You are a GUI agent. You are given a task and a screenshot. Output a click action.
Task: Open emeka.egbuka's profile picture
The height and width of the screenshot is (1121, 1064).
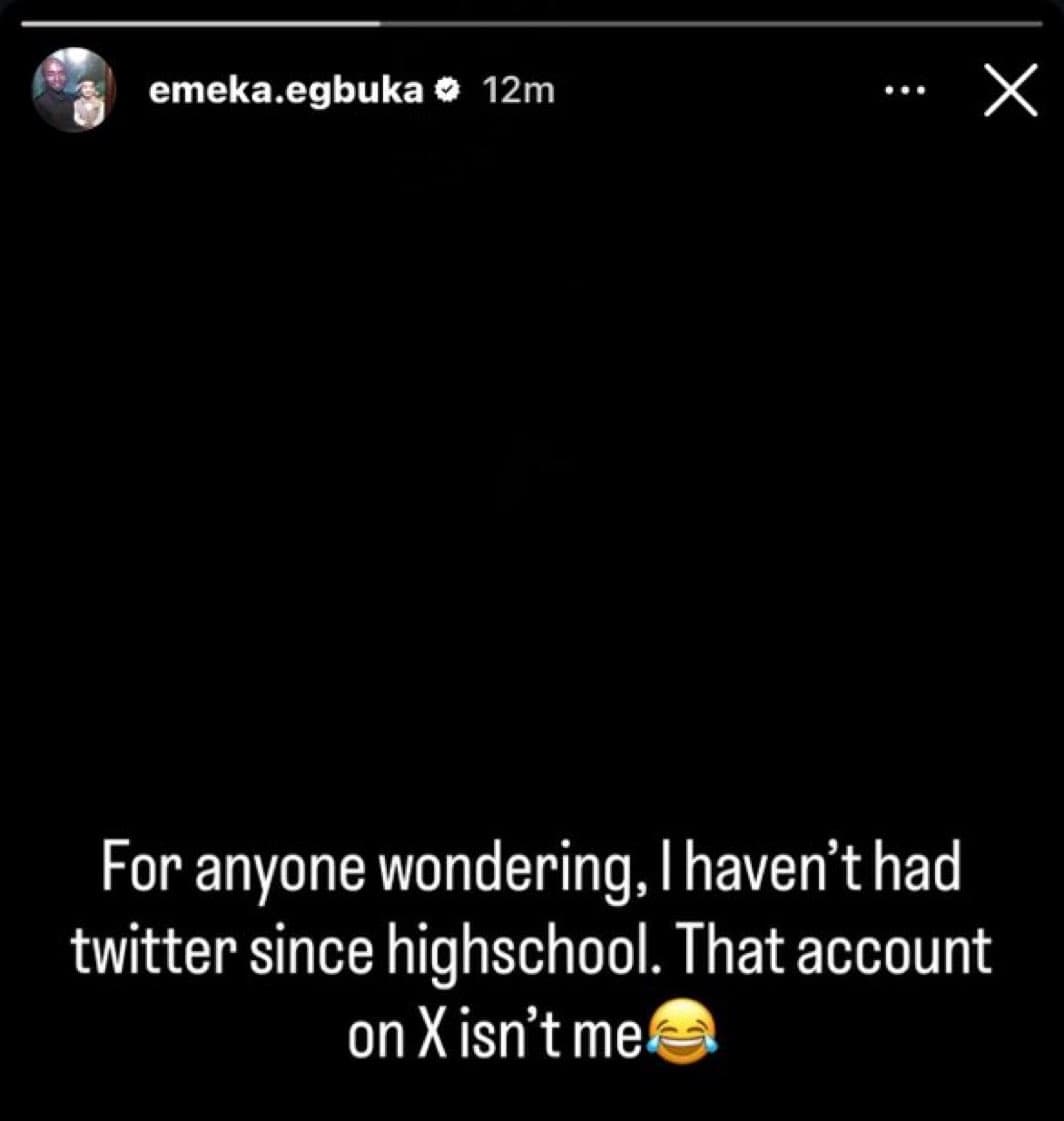point(71,91)
